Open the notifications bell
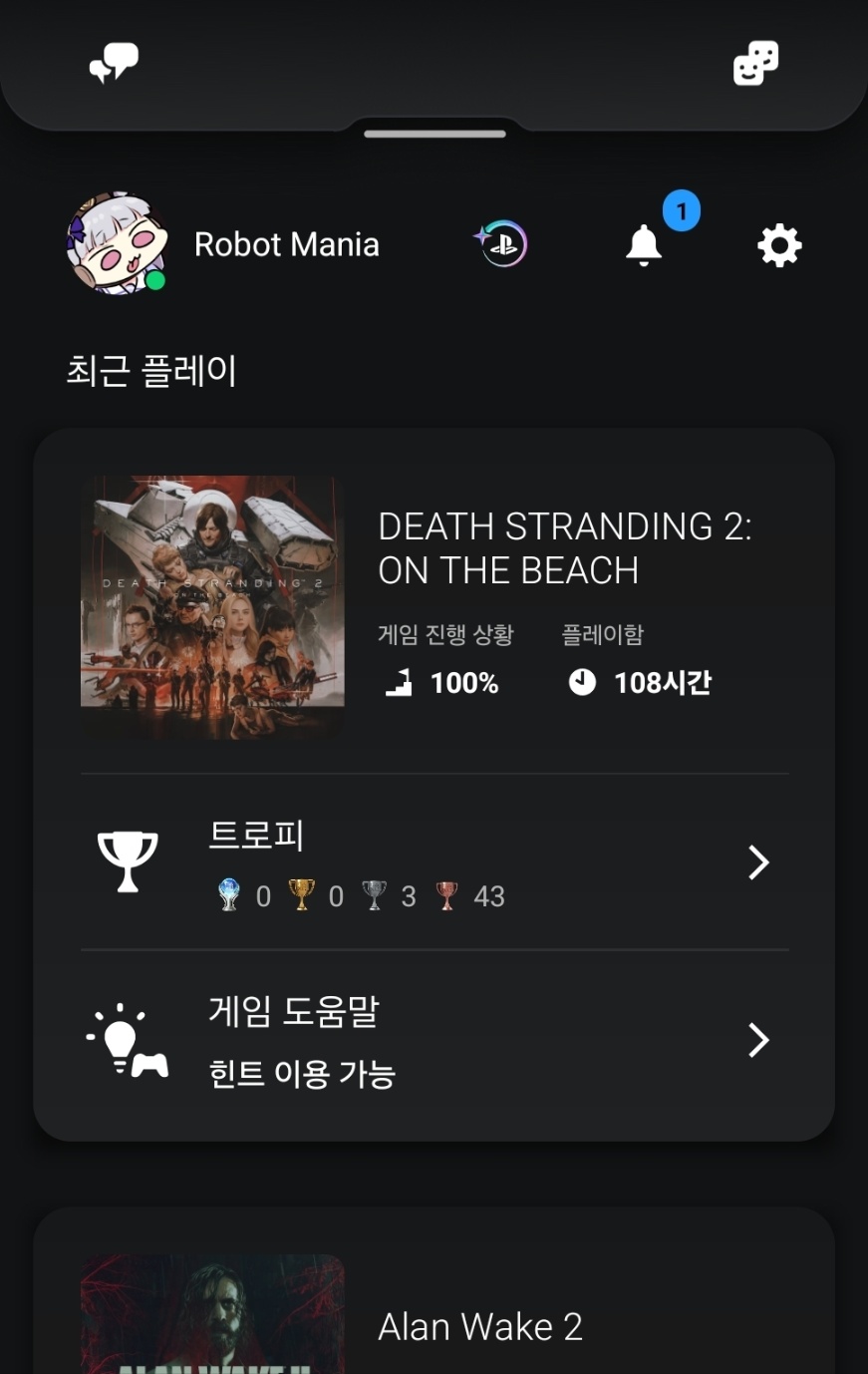This screenshot has width=868, height=1374. (x=644, y=244)
